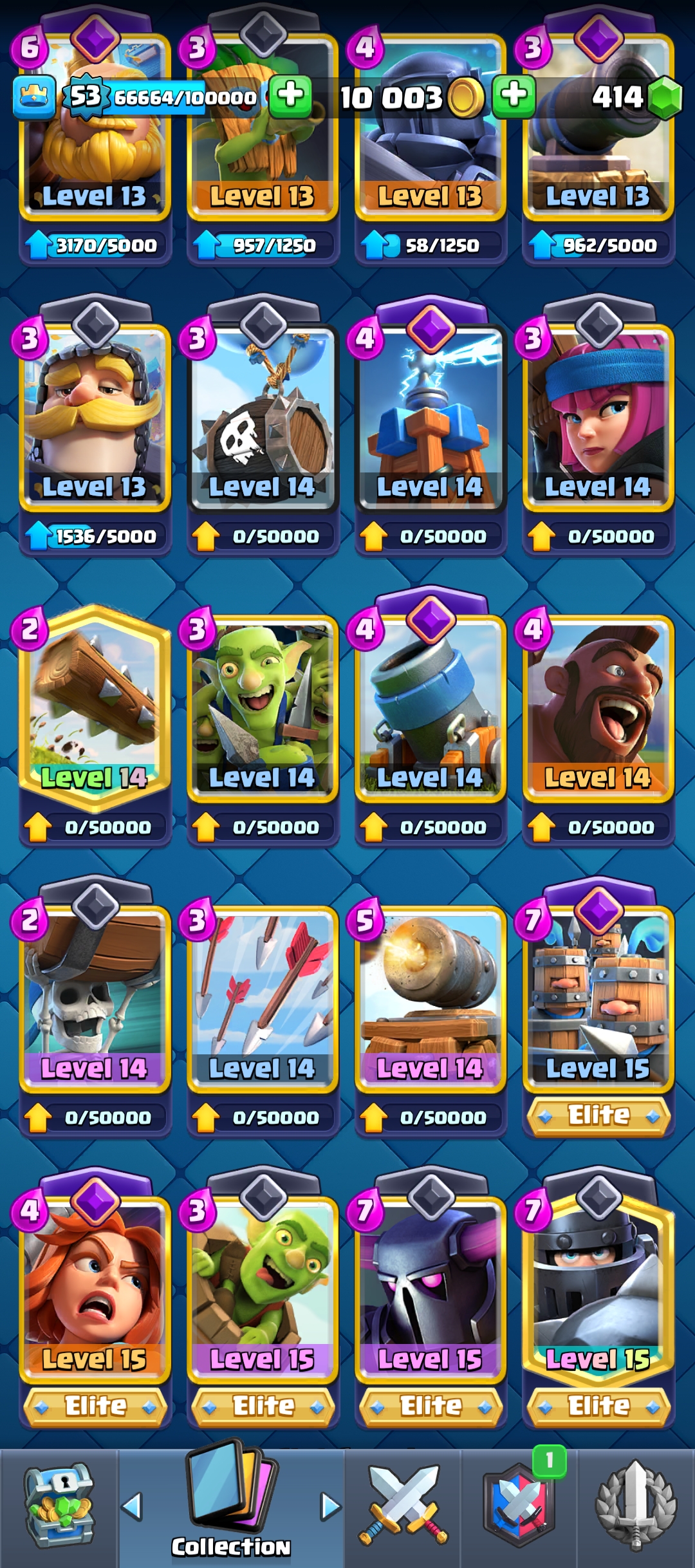The width and height of the screenshot is (695, 1568).
Task: Tap the green plus to add experience
Action: [x=290, y=97]
